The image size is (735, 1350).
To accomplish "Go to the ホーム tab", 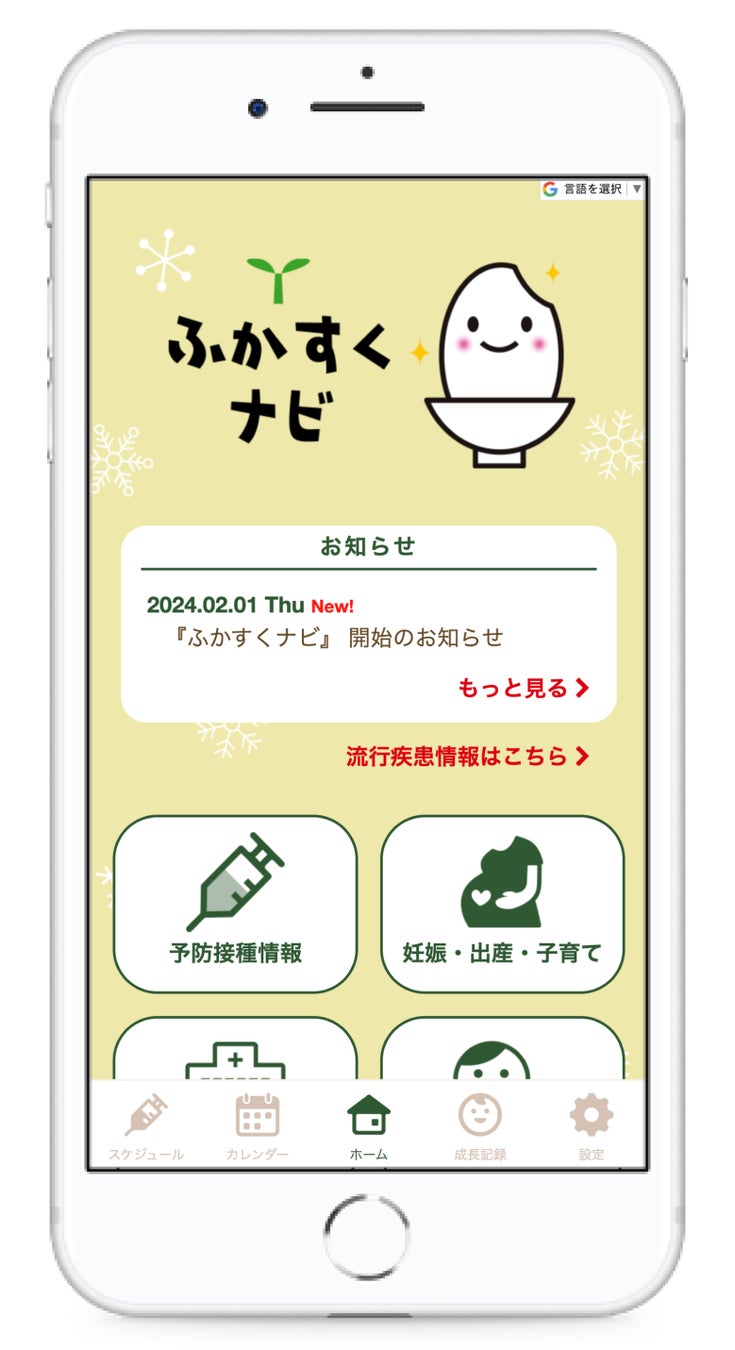I will (368, 1127).
